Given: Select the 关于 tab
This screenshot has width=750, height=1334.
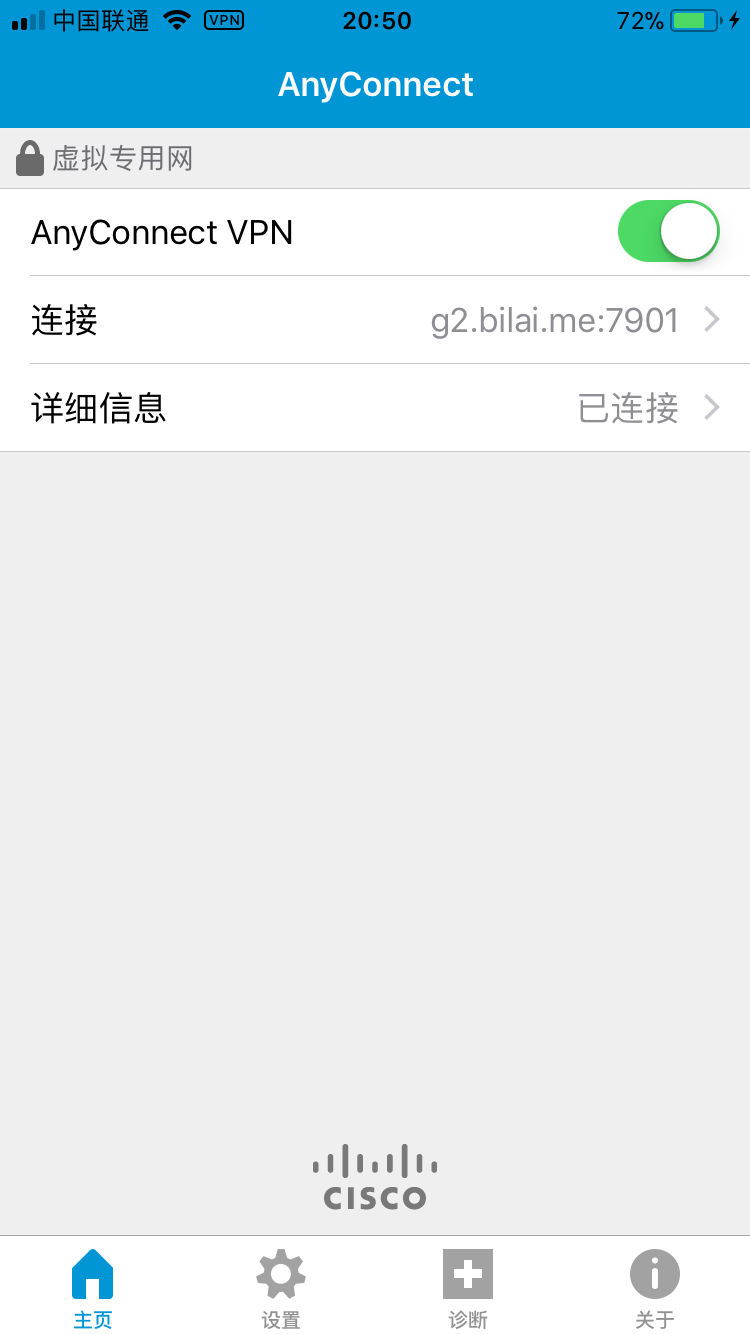Looking at the screenshot, I should [x=655, y=1288].
